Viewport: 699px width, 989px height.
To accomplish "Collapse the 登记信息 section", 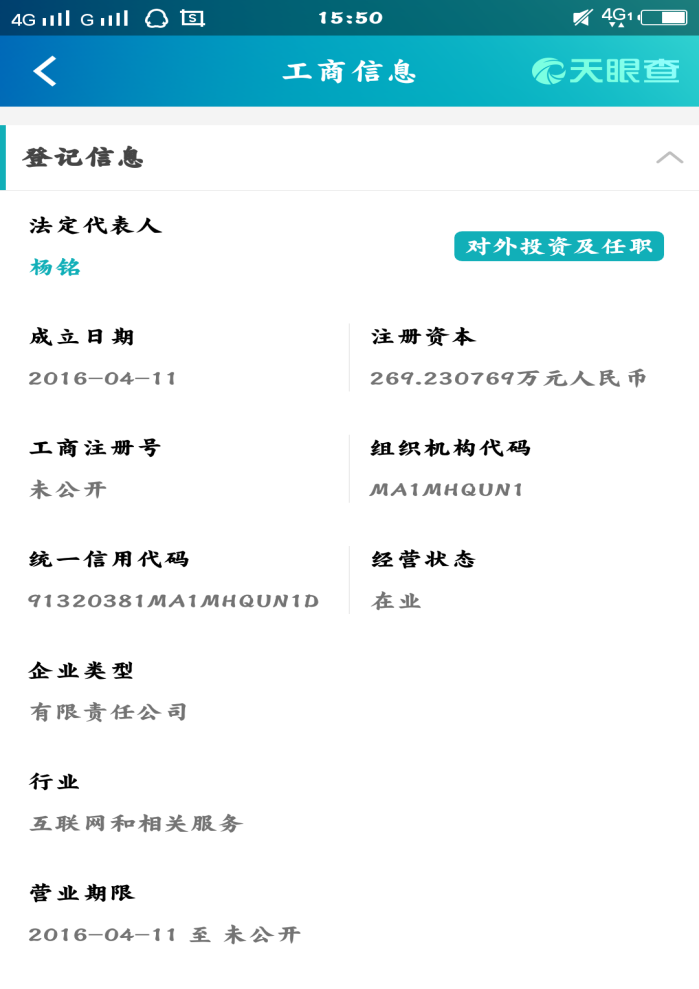I will pos(669,158).
